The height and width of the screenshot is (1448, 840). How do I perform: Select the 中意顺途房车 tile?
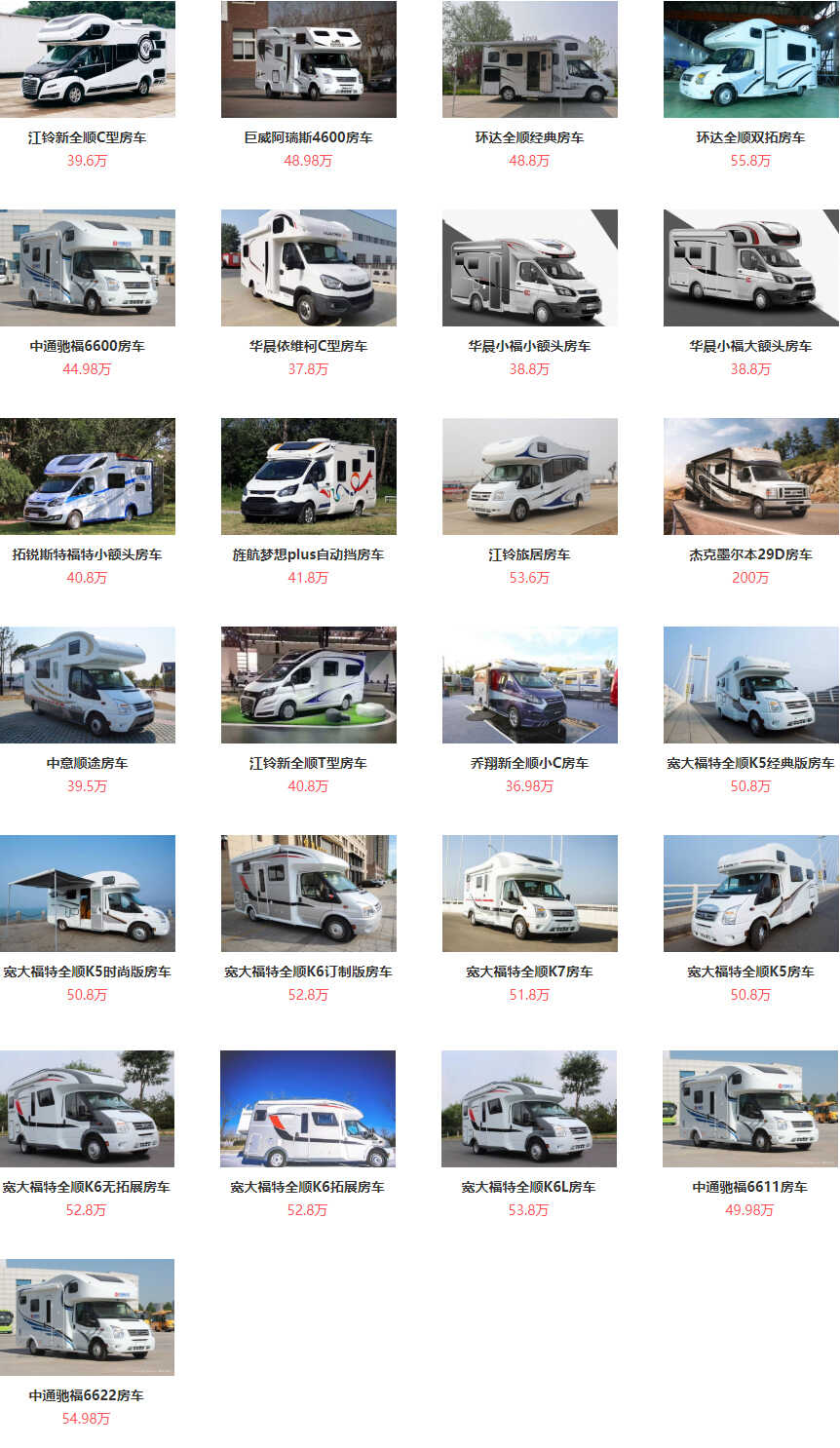click(x=88, y=685)
